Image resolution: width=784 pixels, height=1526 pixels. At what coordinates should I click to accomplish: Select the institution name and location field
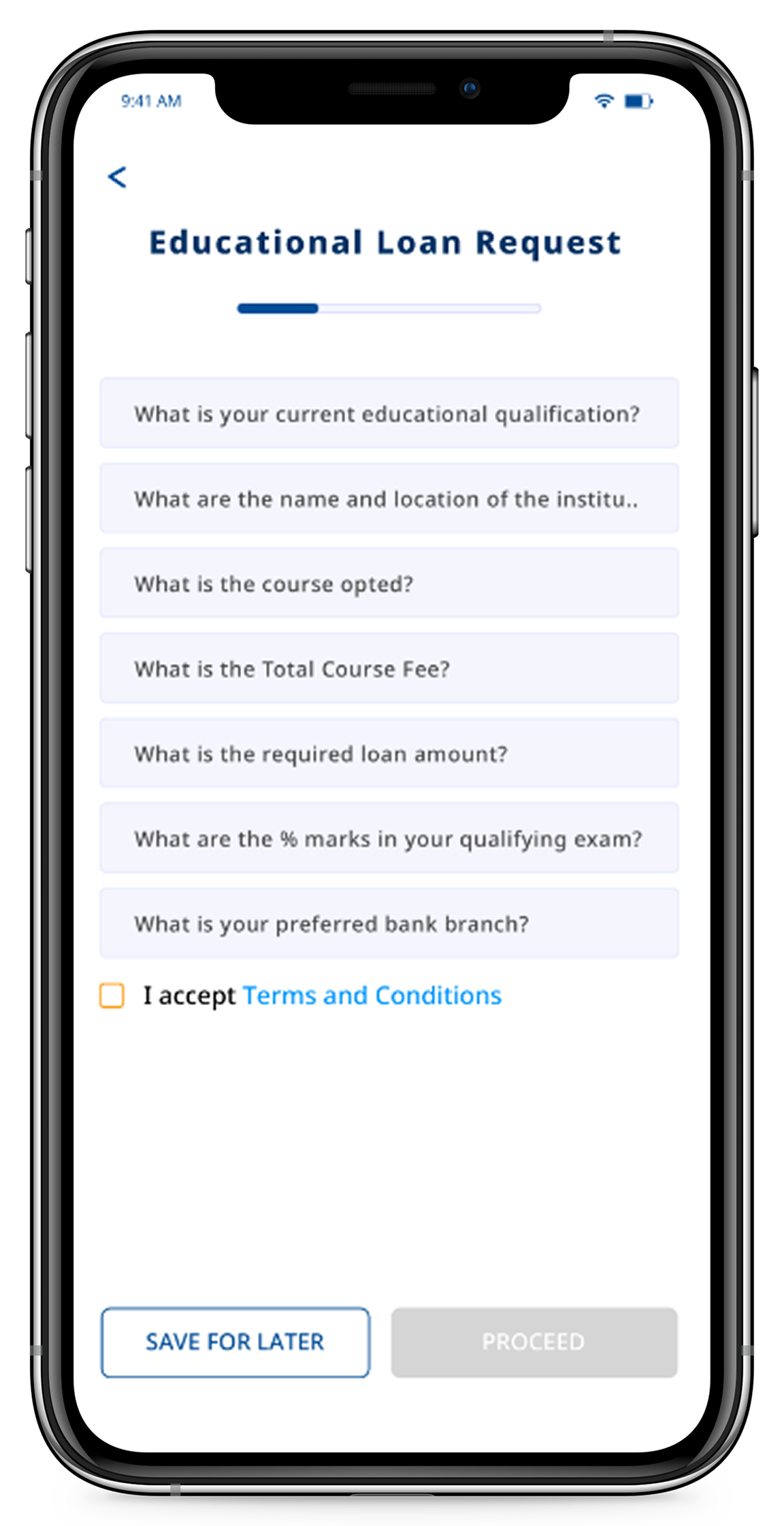tap(389, 498)
